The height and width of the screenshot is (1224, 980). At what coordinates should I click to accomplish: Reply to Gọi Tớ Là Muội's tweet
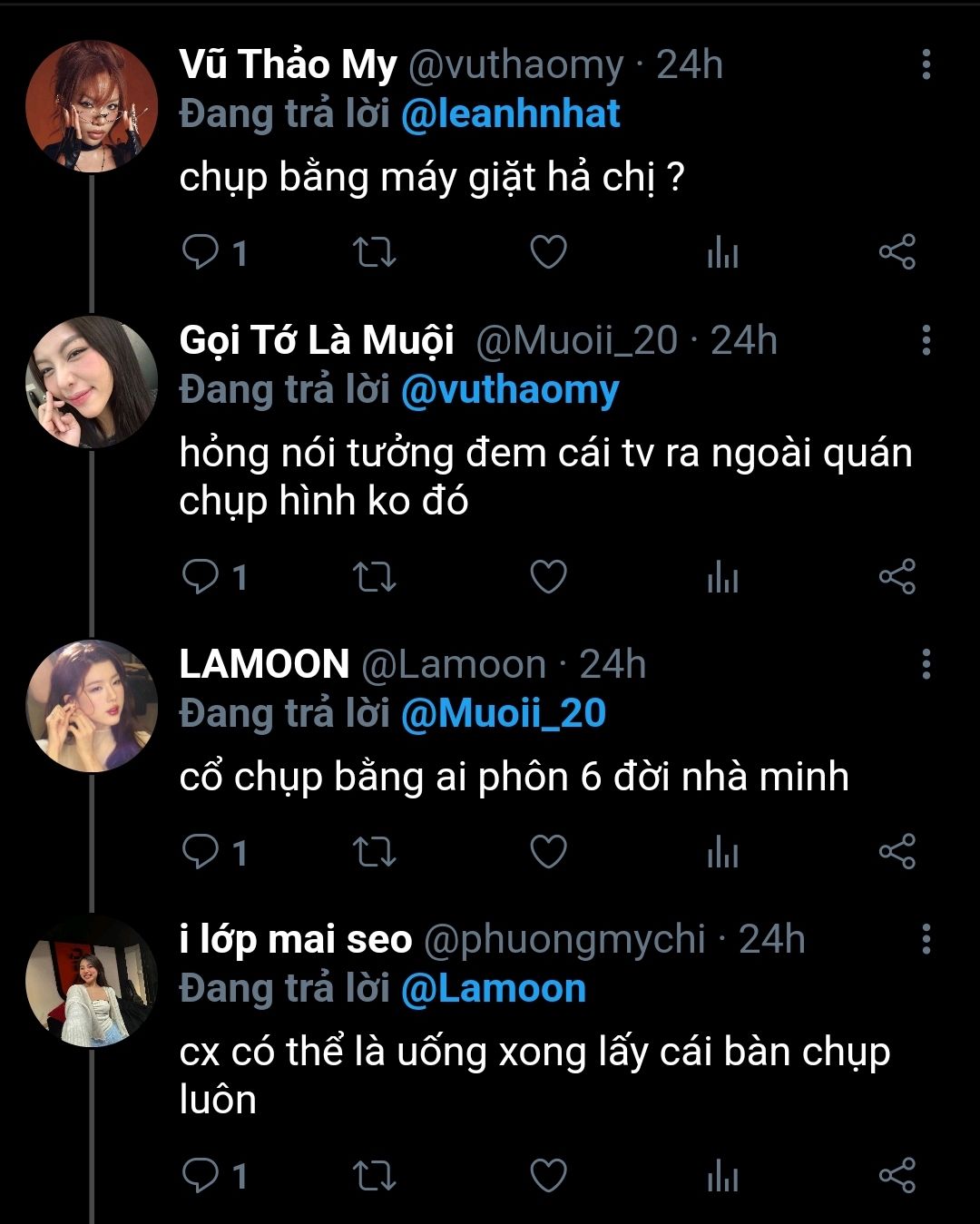[200, 577]
